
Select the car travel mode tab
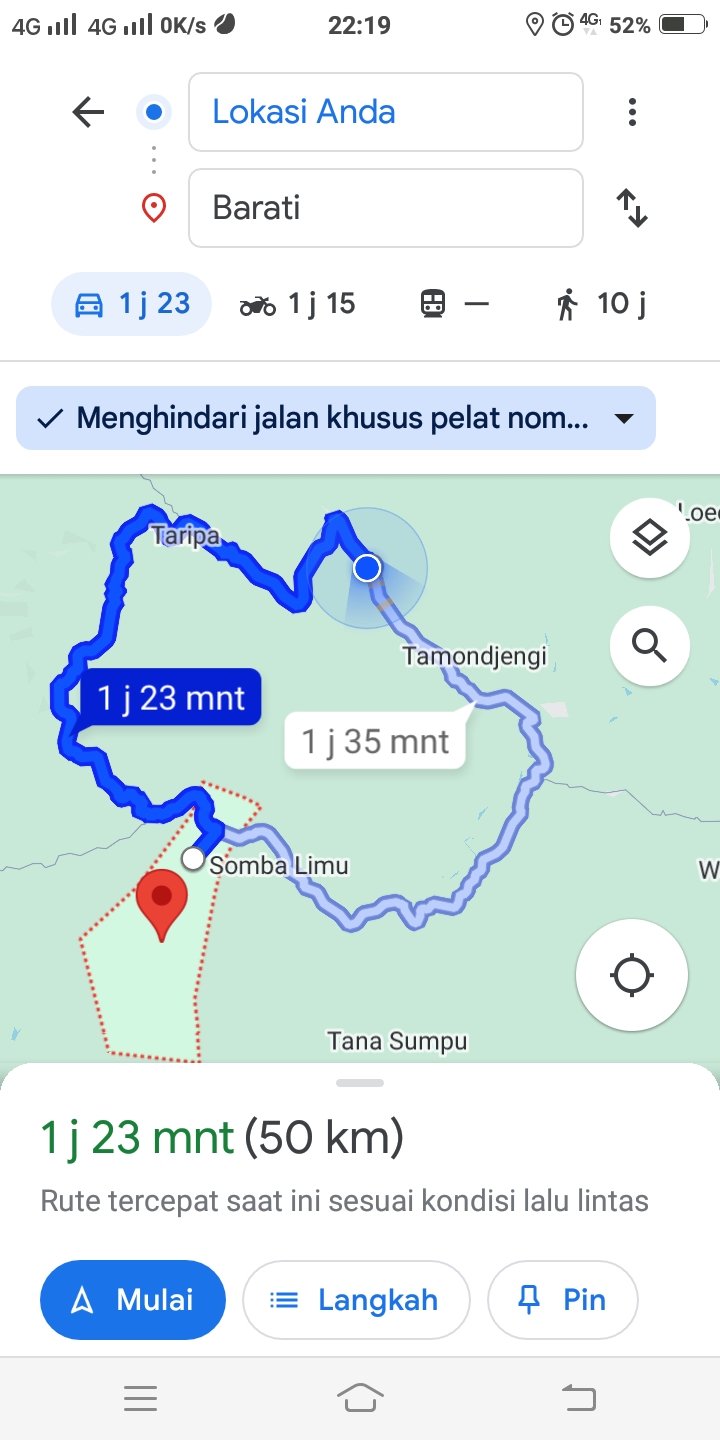(131, 304)
